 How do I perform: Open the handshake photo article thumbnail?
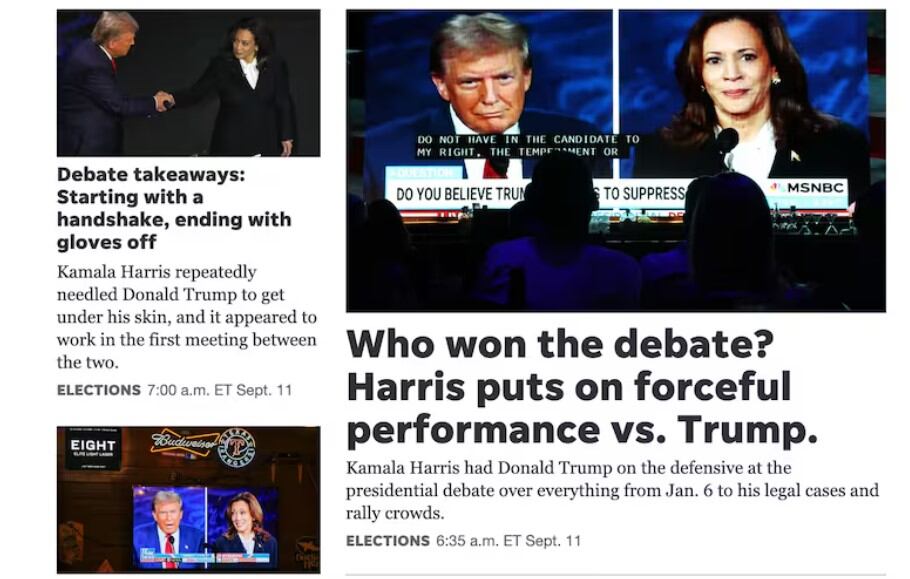(x=188, y=83)
